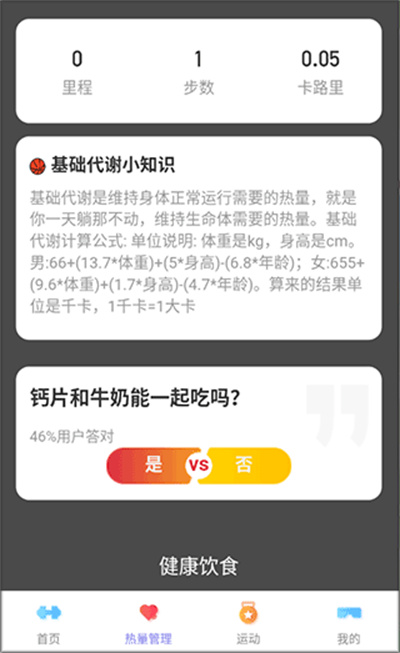Image resolution: width=400 pixels, height=653 pixels.
Task: Go to the 运动 tab
Action: pyautogui.click(x=248, y=623)
